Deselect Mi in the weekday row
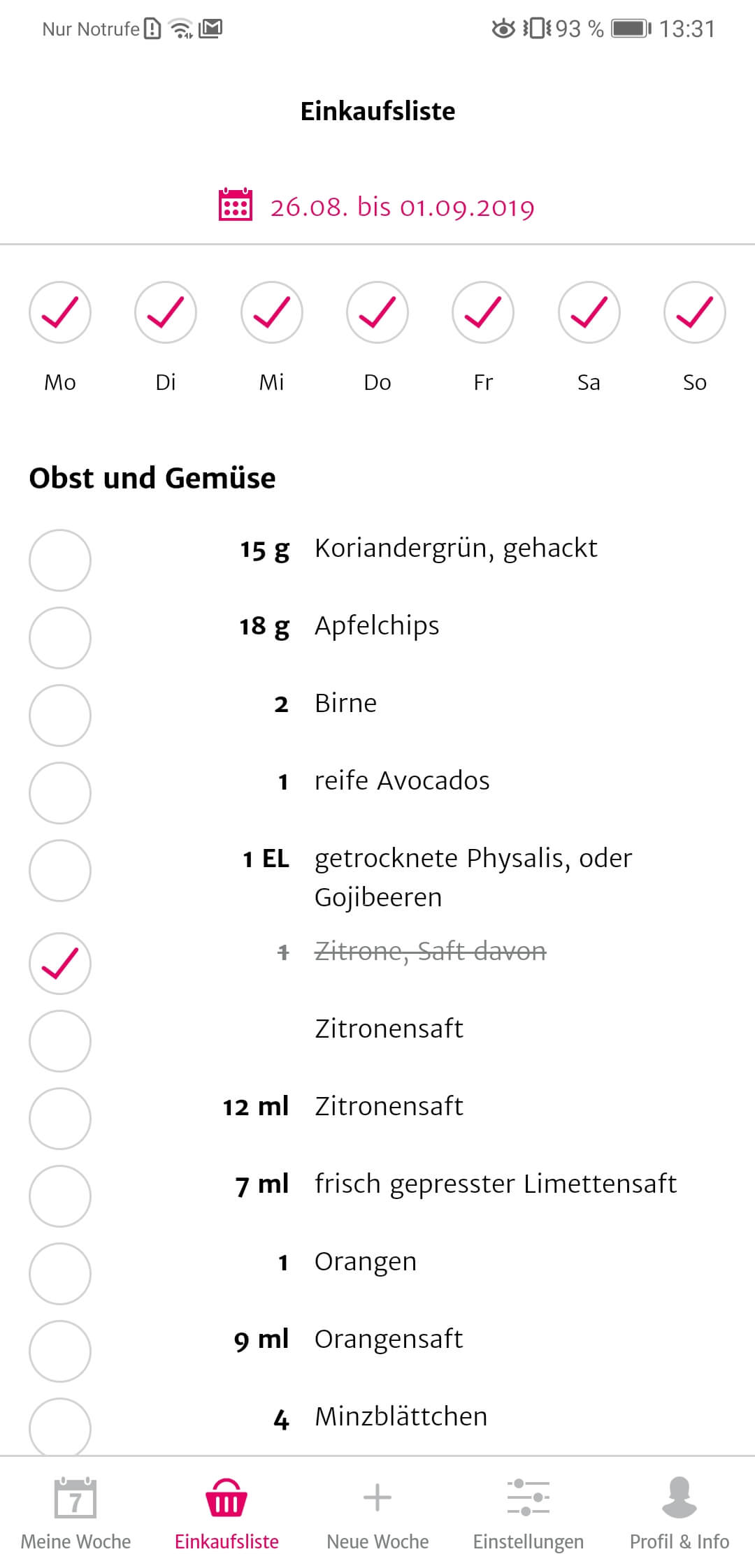The width and height of the screenshot is (755, 1568). click(272, 312)
